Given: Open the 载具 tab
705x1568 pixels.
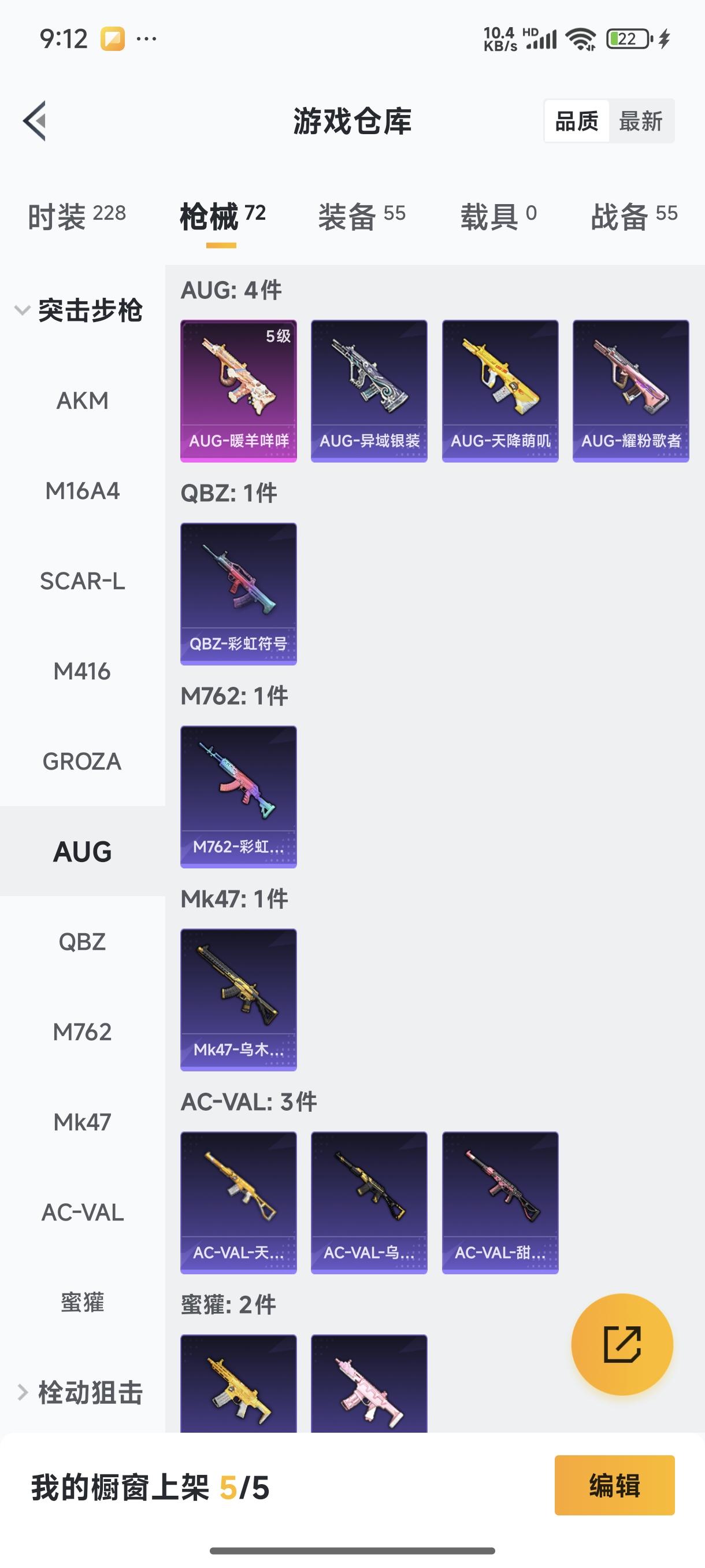Looking at the screenshot, I should coord(498,217).
